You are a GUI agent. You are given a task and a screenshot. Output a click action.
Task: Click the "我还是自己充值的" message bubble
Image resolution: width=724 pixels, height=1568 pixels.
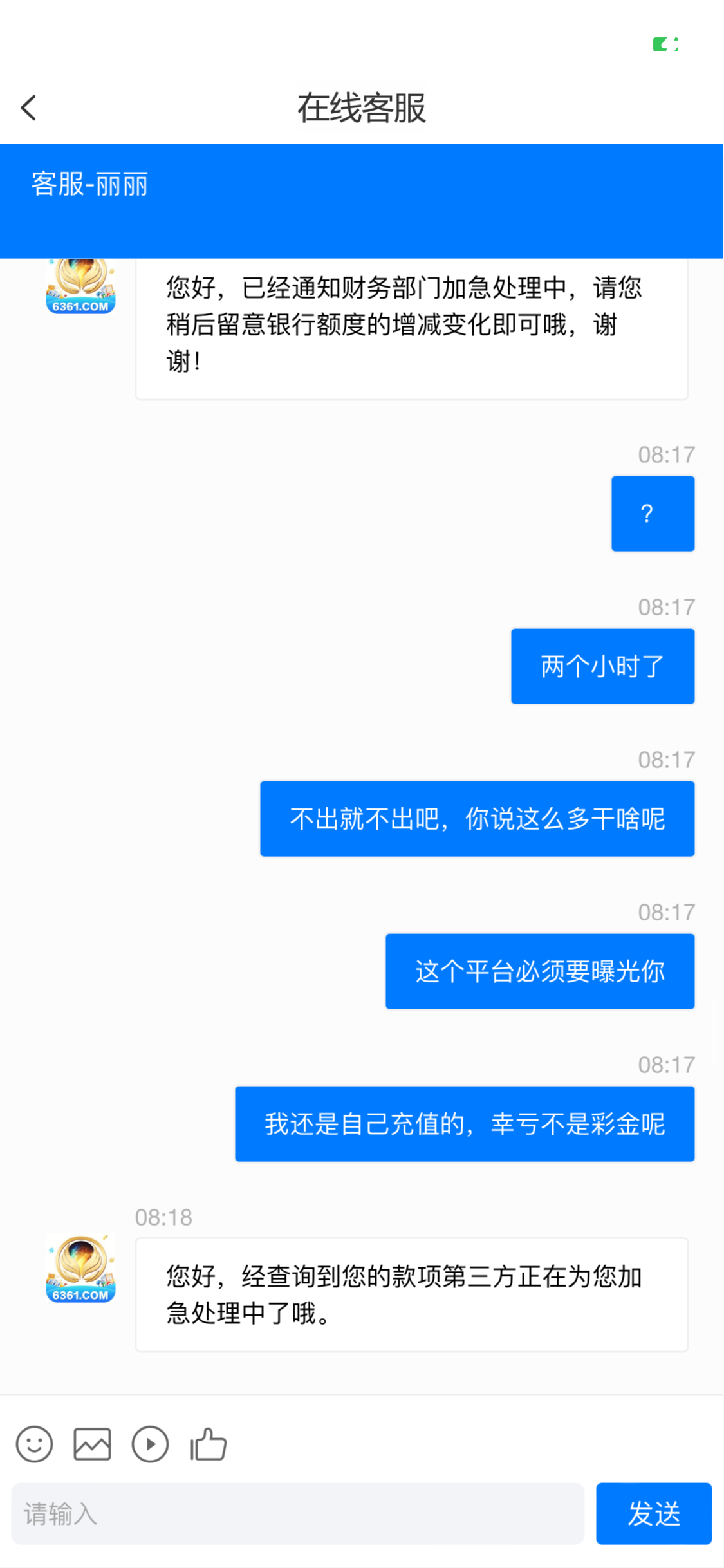click(x=465, y=1123)
